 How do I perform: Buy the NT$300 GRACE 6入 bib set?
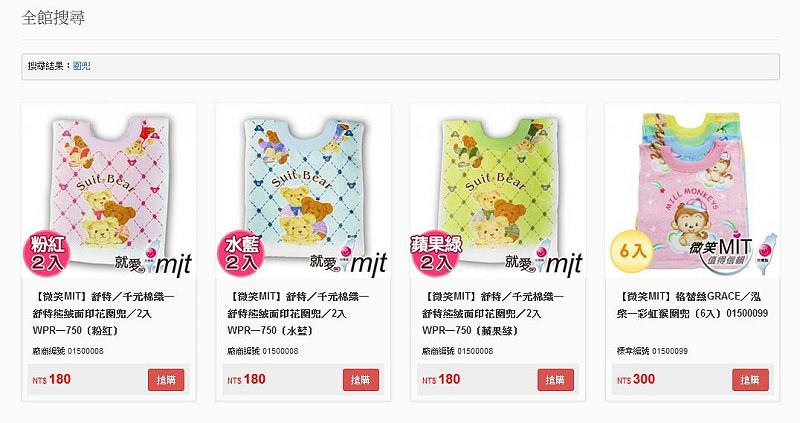tap(750, 380)
